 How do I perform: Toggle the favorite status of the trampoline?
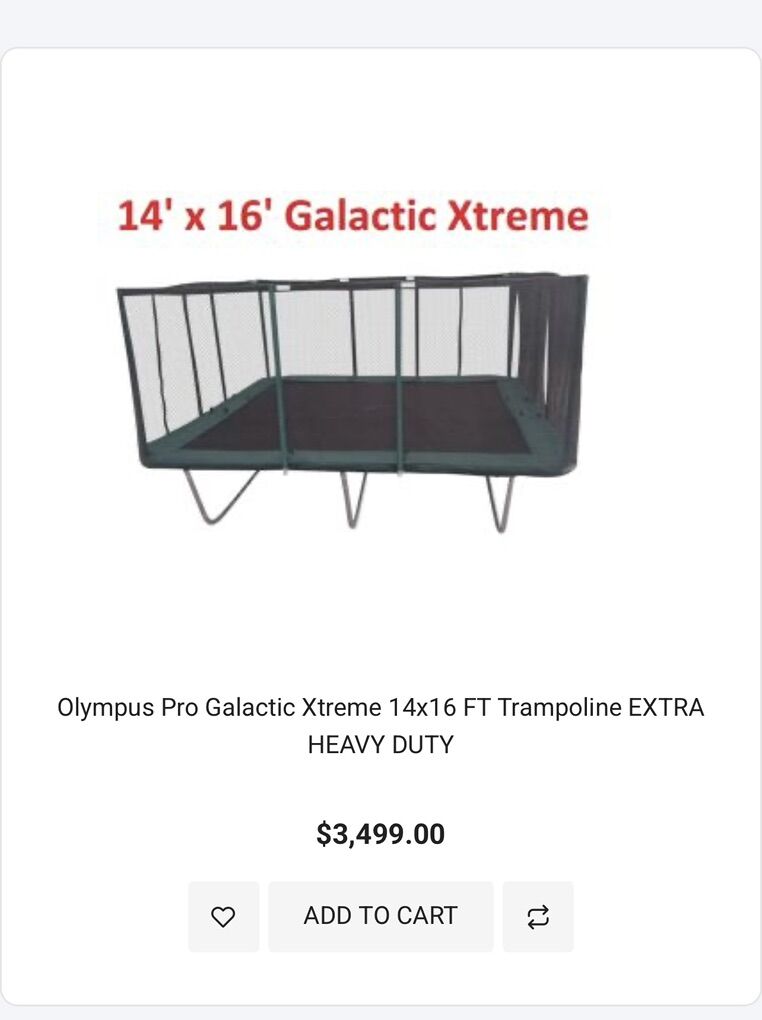[x=224, y=915]
